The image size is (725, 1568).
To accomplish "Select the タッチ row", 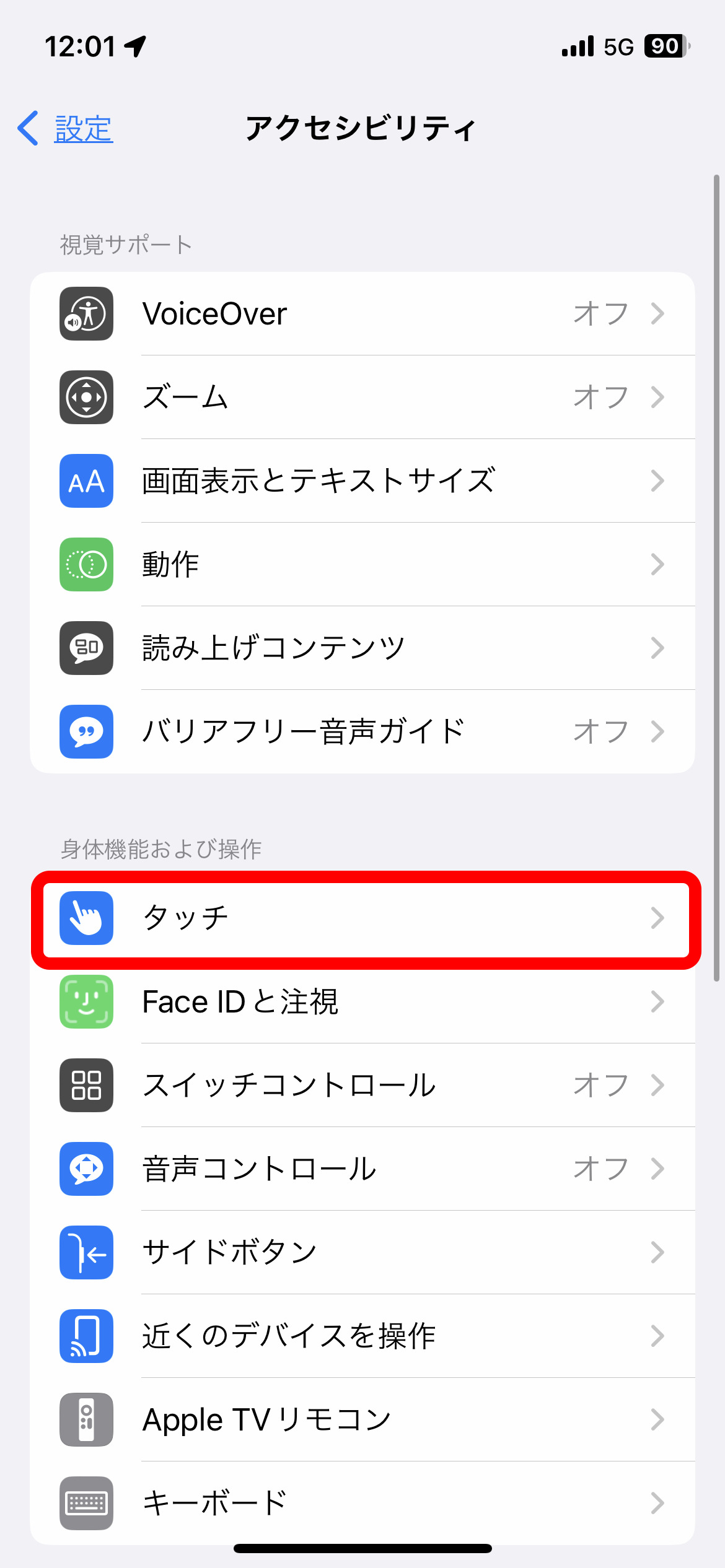I will click(362, 918).
